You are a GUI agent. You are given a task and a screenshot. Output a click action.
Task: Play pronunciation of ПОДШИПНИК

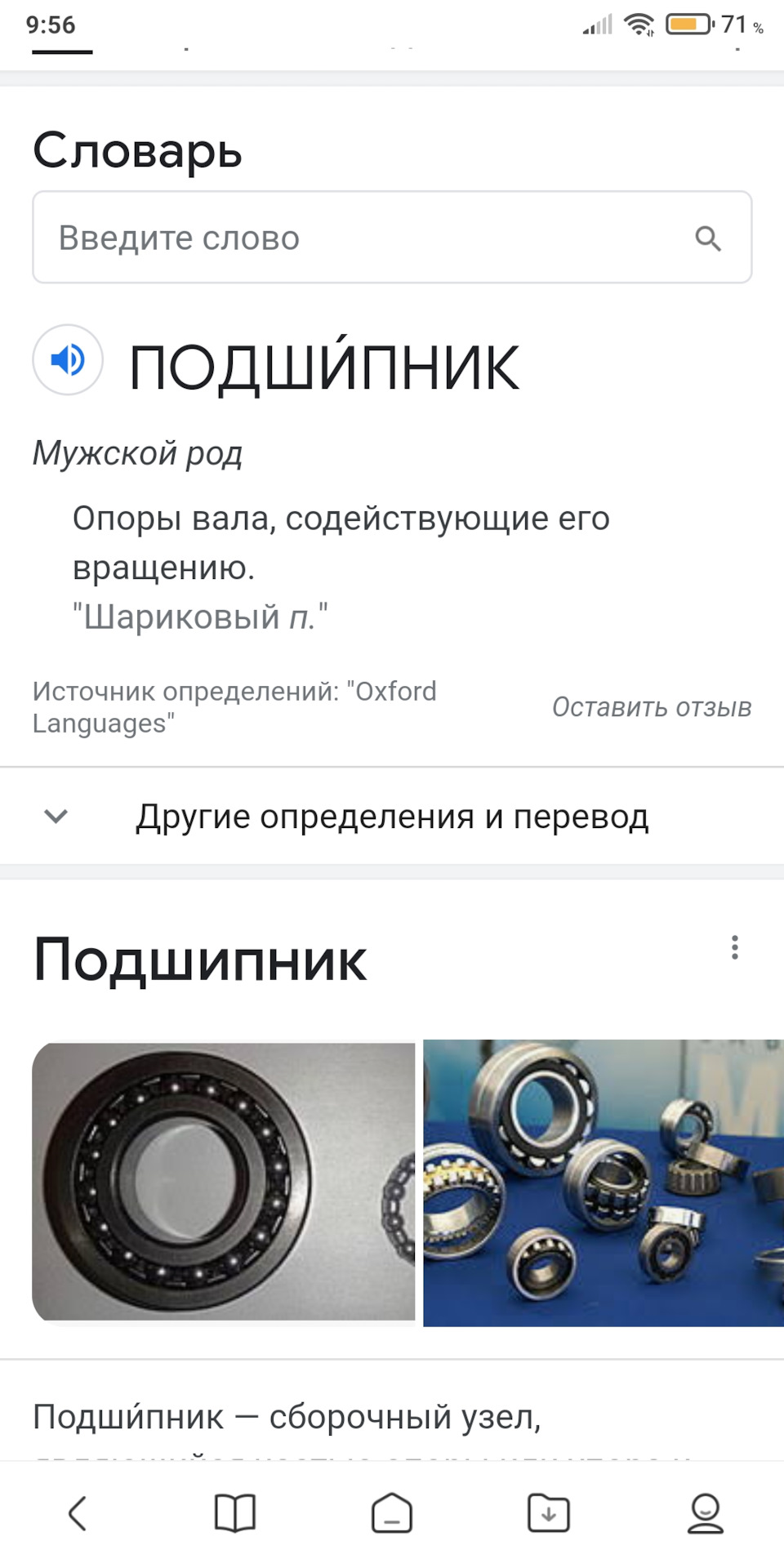pyautogui.click(x=68, y=360)
